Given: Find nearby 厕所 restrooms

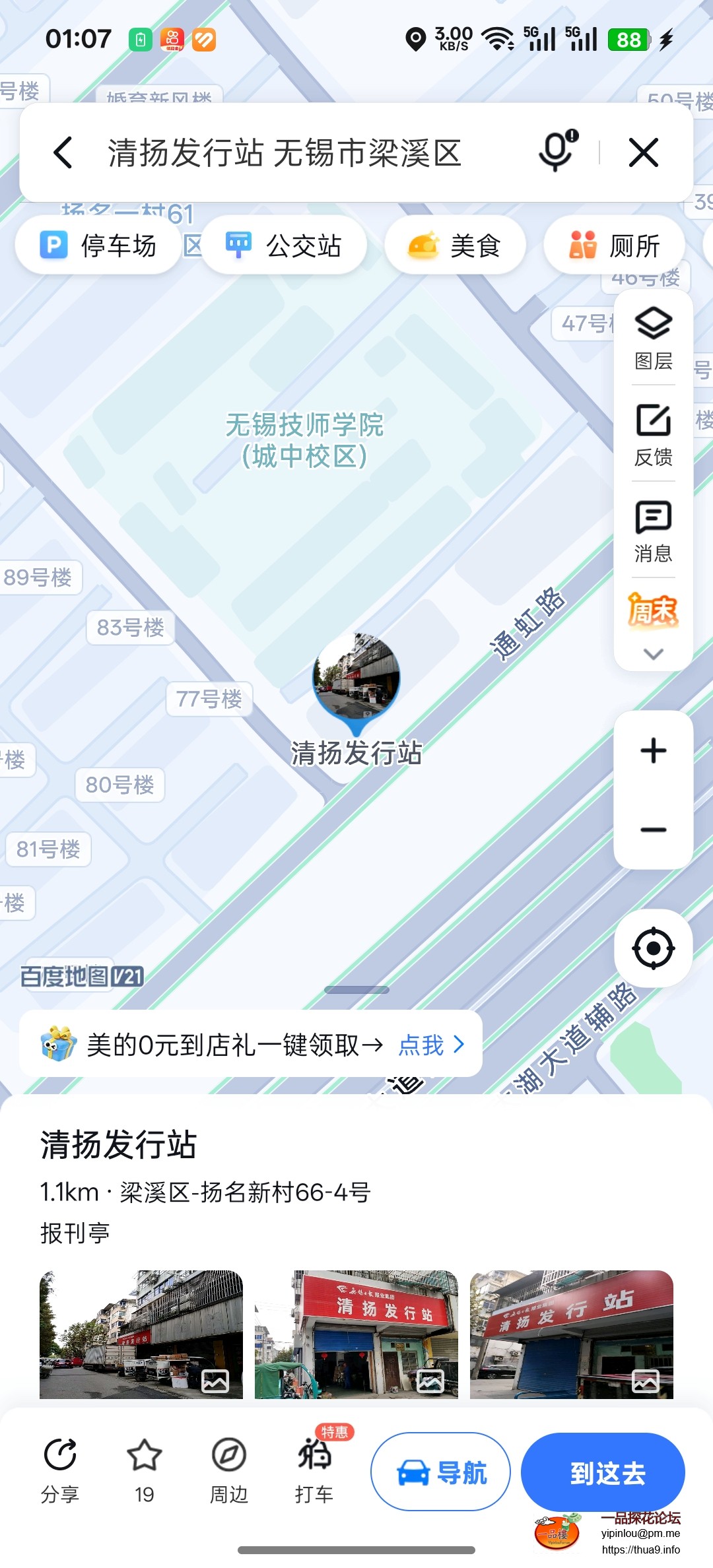Looking at the screenshot, I should click(614, 246).
